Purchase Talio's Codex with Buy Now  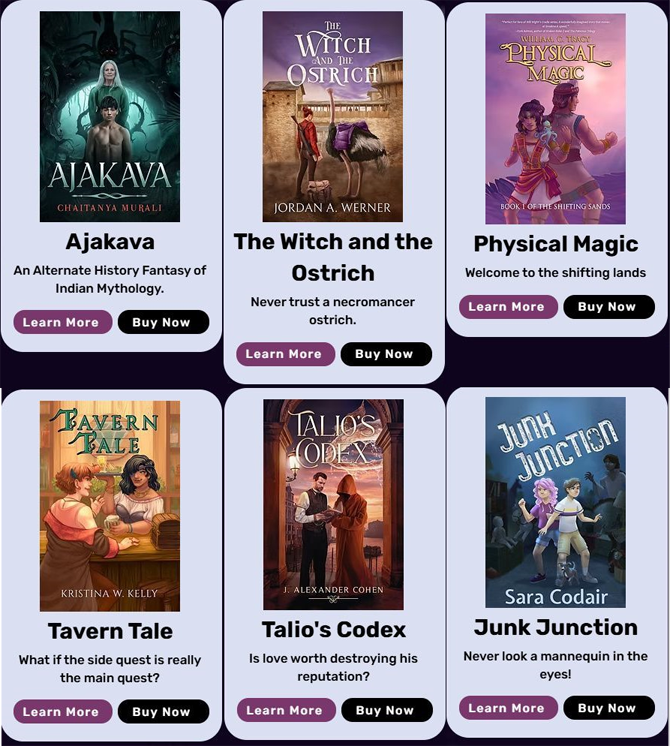(x=386, y=710)
